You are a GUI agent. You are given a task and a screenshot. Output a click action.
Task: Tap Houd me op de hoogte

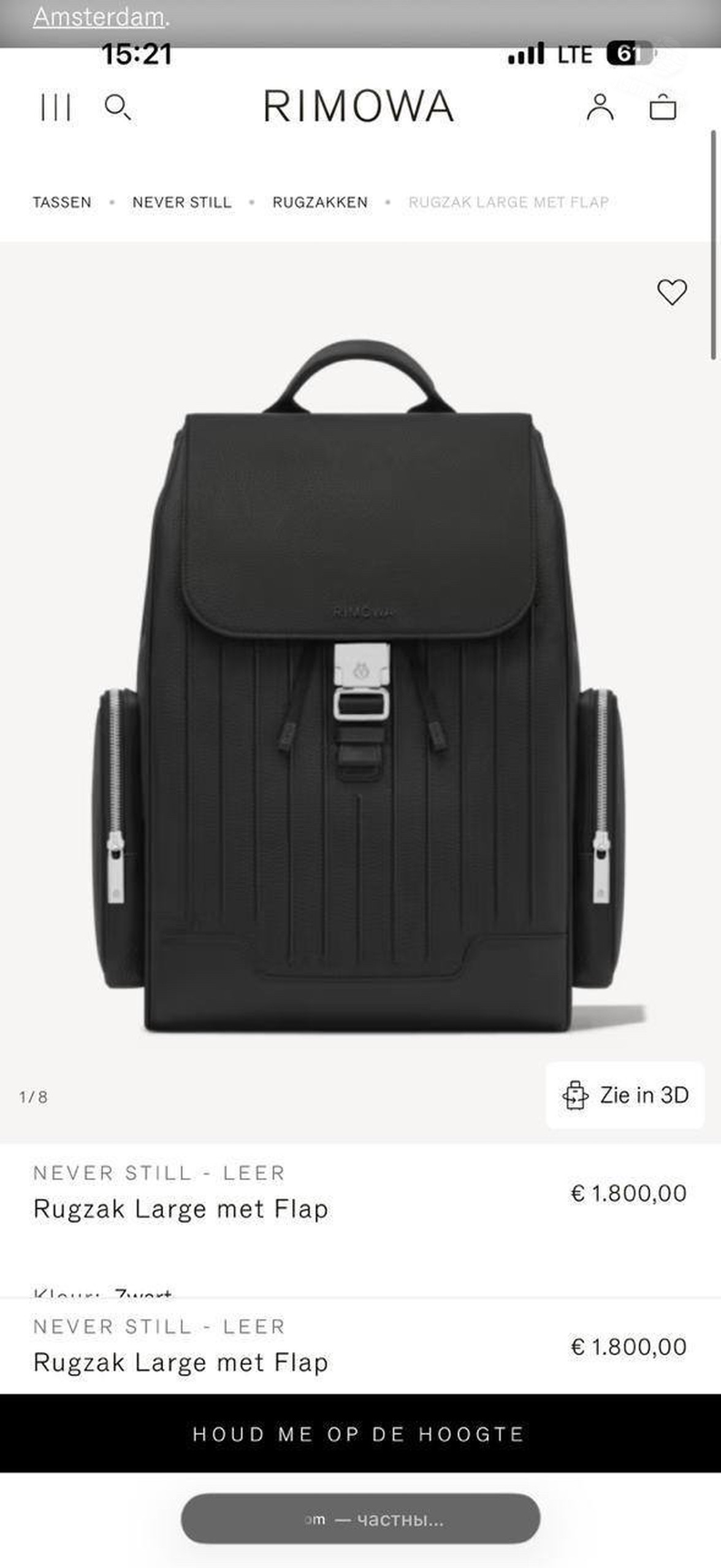click(x=360, y=1434)
